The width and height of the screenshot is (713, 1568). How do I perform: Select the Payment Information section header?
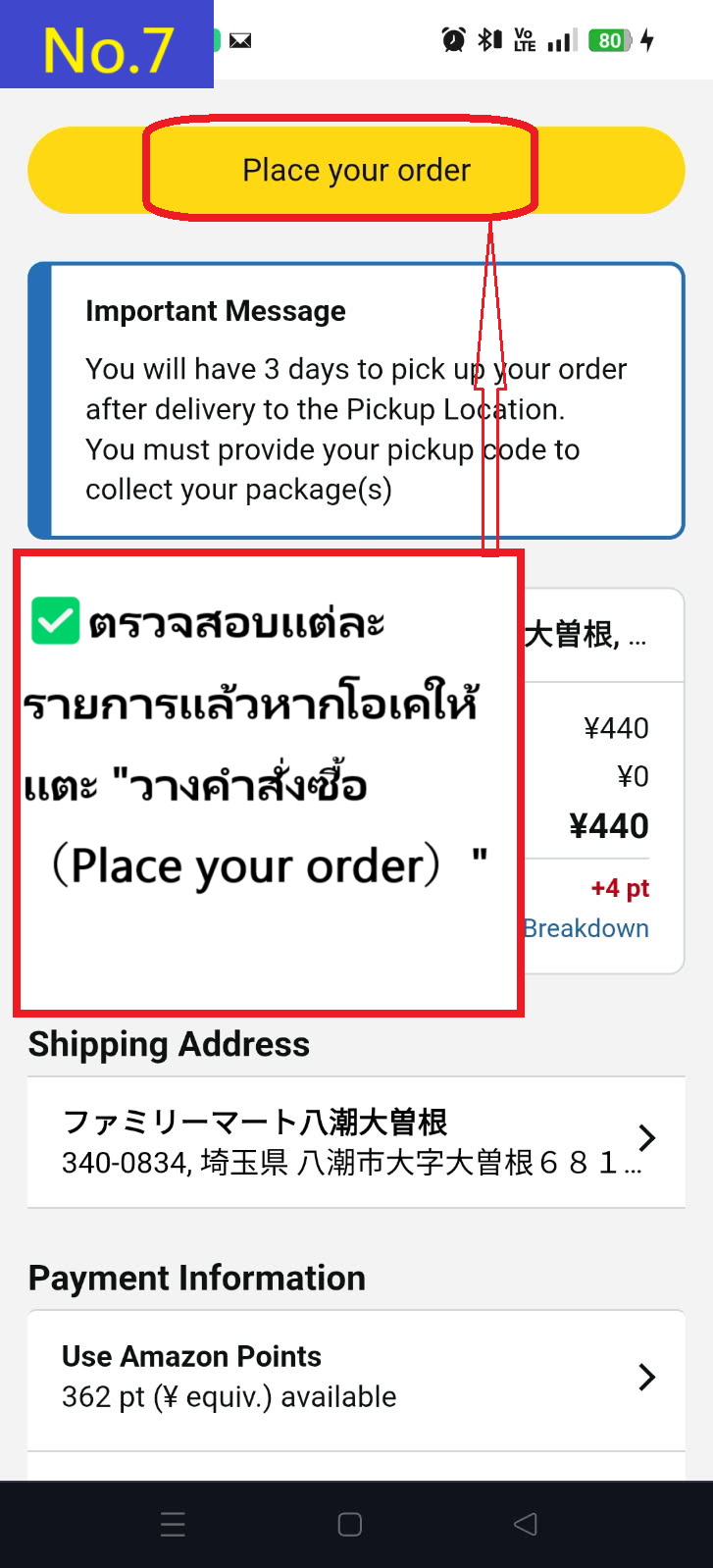click(196, 1278)
